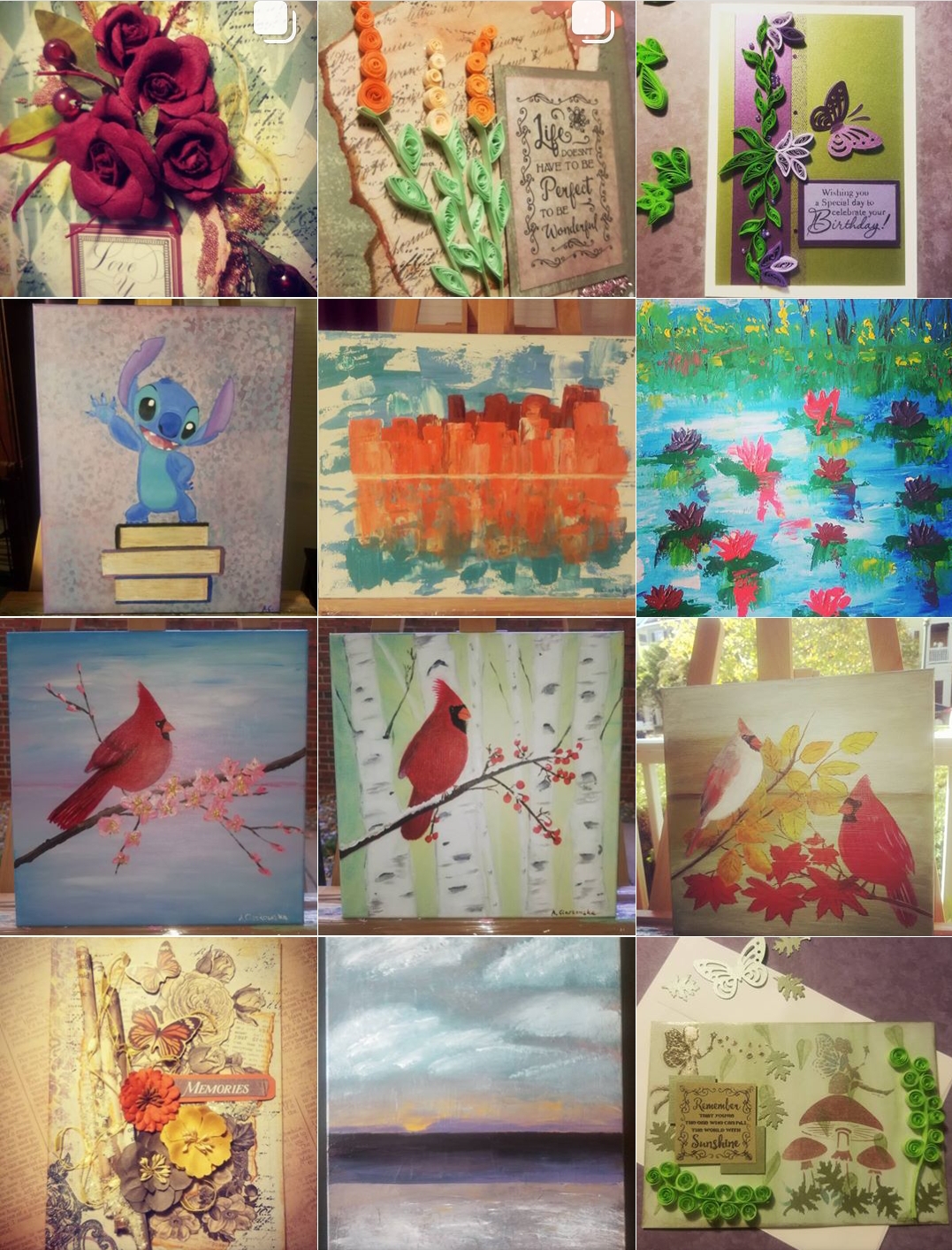Open the cardinal on cherry blossom branch post

(158, 775)
